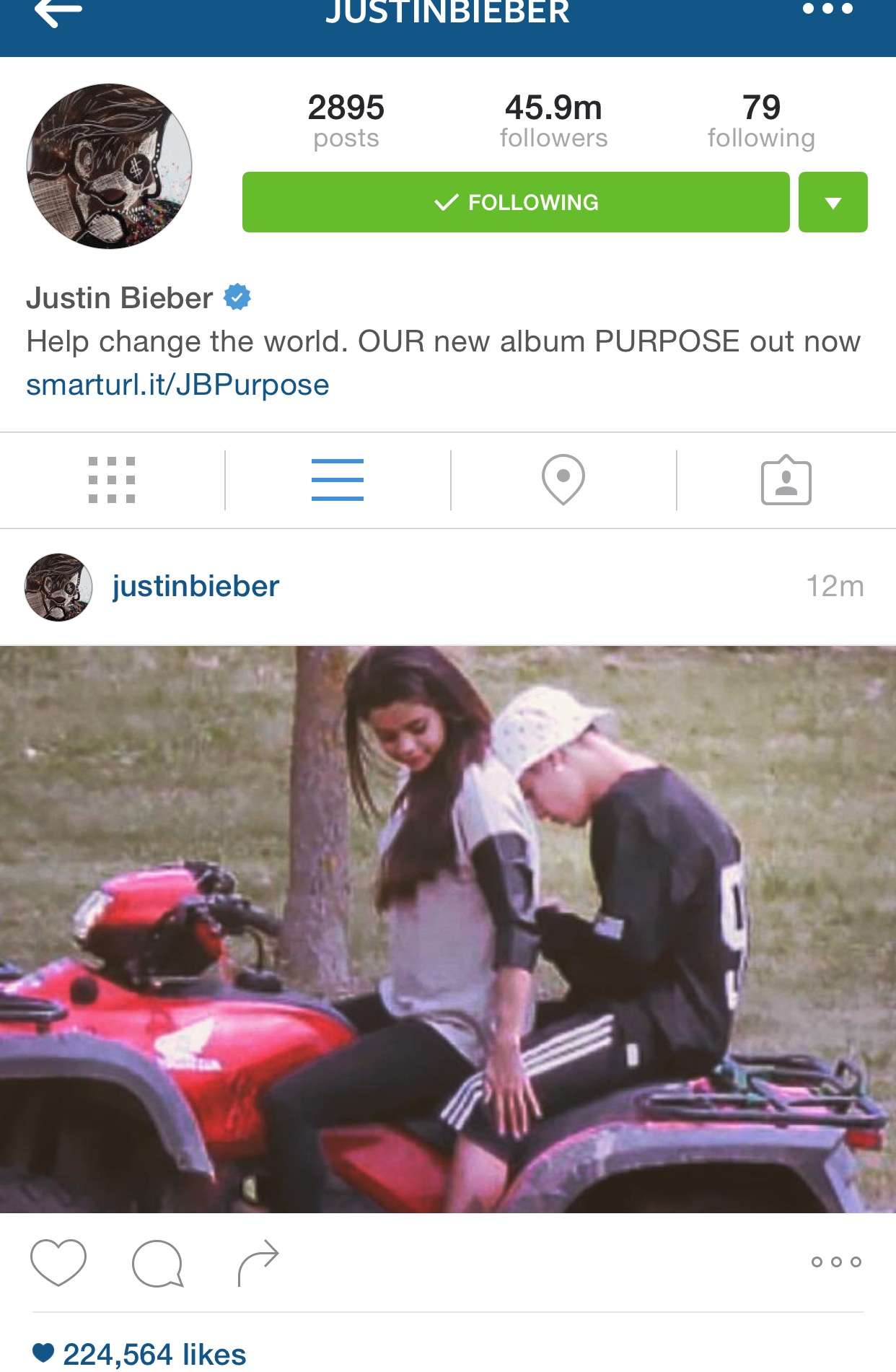Expand the dropdown next to Following
The width and height of the screenshot is (896, 1372).
coord(833,202)
